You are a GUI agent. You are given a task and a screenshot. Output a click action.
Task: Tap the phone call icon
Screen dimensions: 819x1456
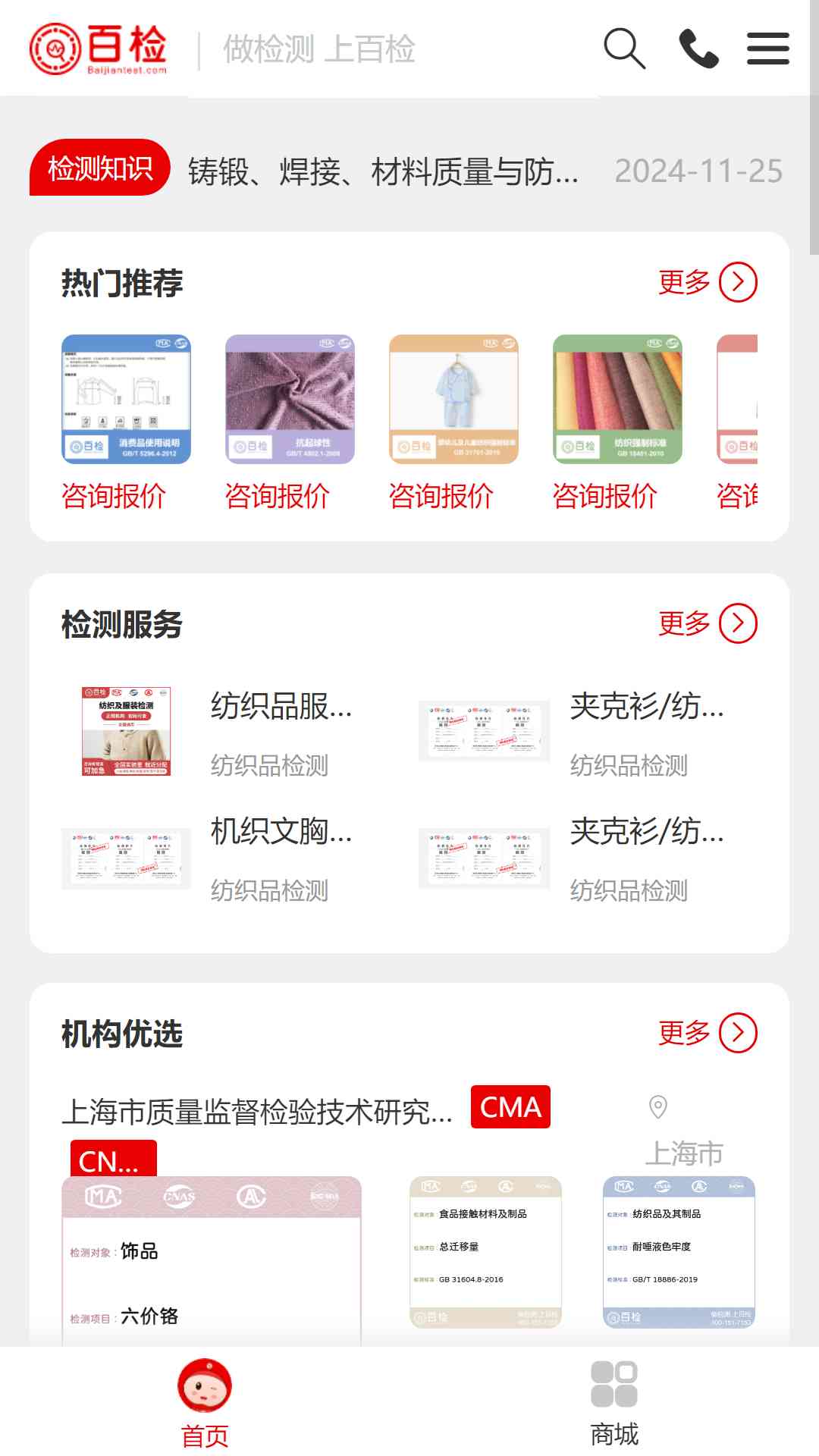point(698,49)
